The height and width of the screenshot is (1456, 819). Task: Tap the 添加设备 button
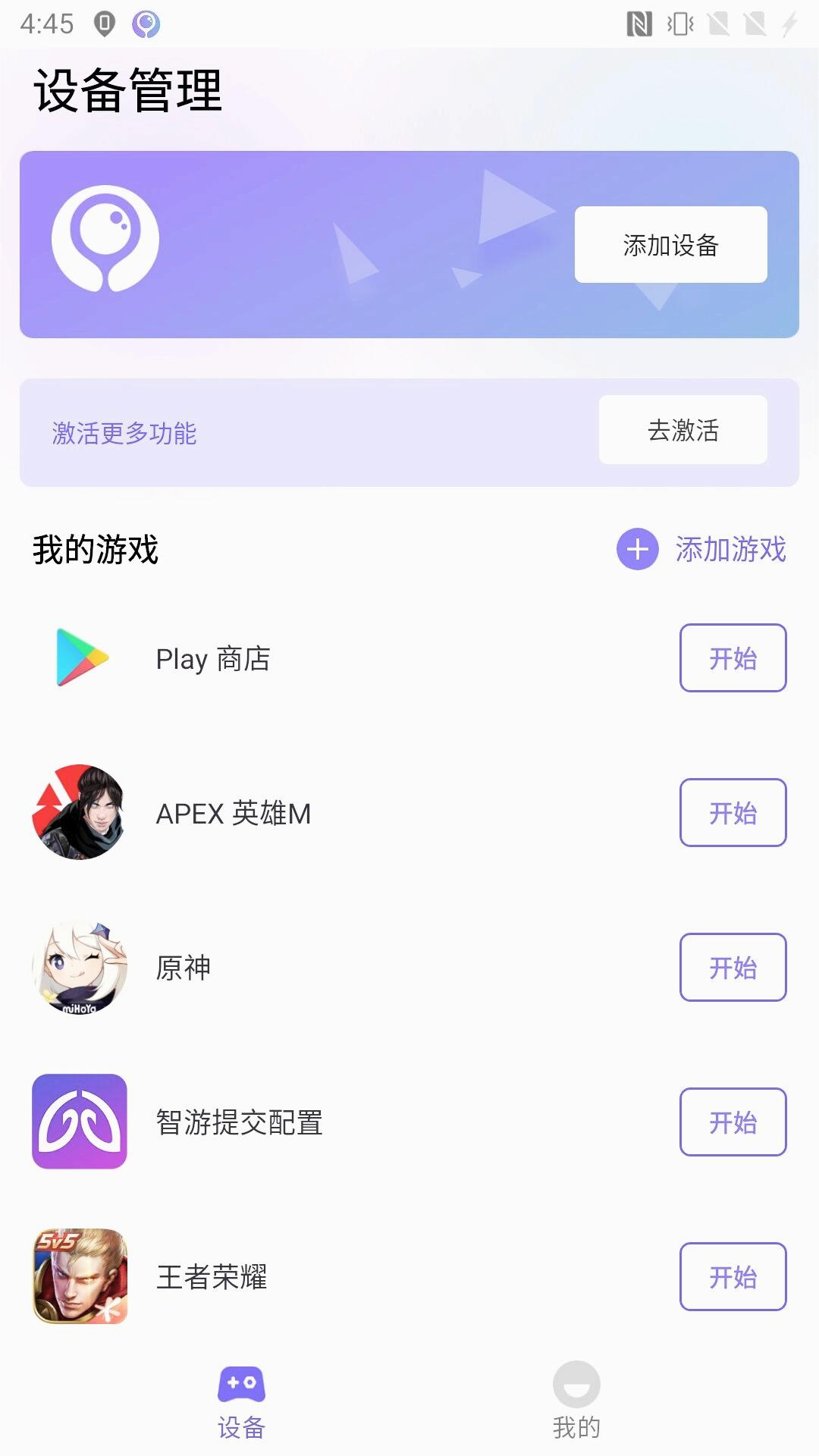tap(670, 245)
